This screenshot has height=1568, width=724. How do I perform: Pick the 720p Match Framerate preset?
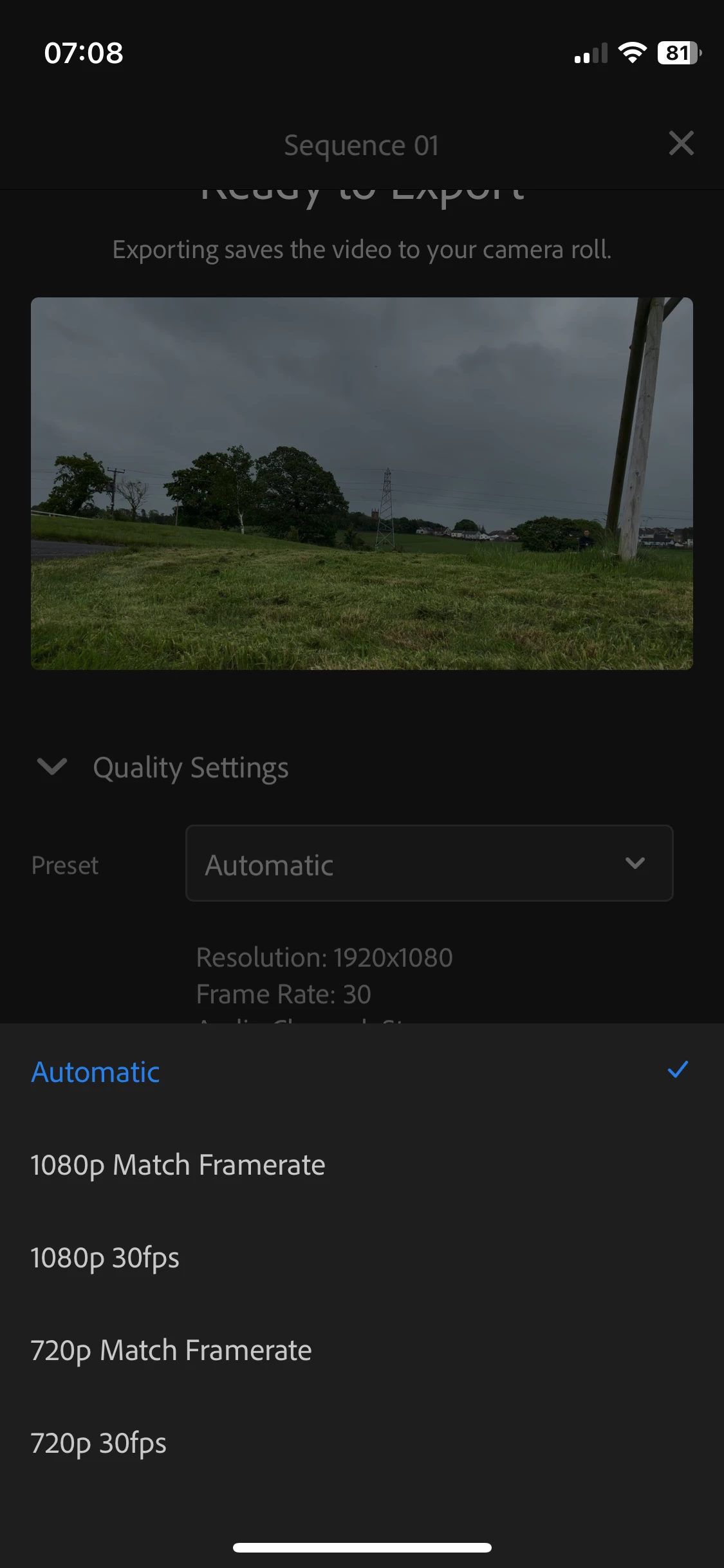point(171,1350)
